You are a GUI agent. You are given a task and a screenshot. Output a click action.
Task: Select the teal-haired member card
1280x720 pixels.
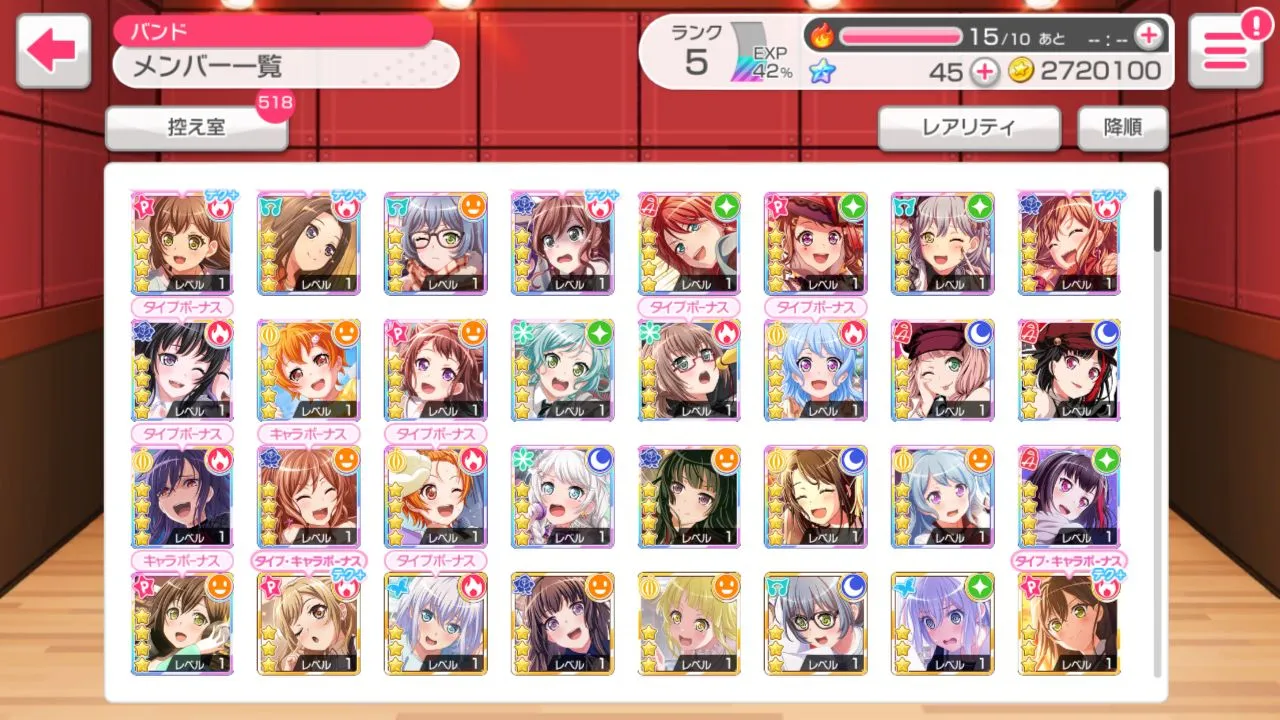click(x=562, y=371)
